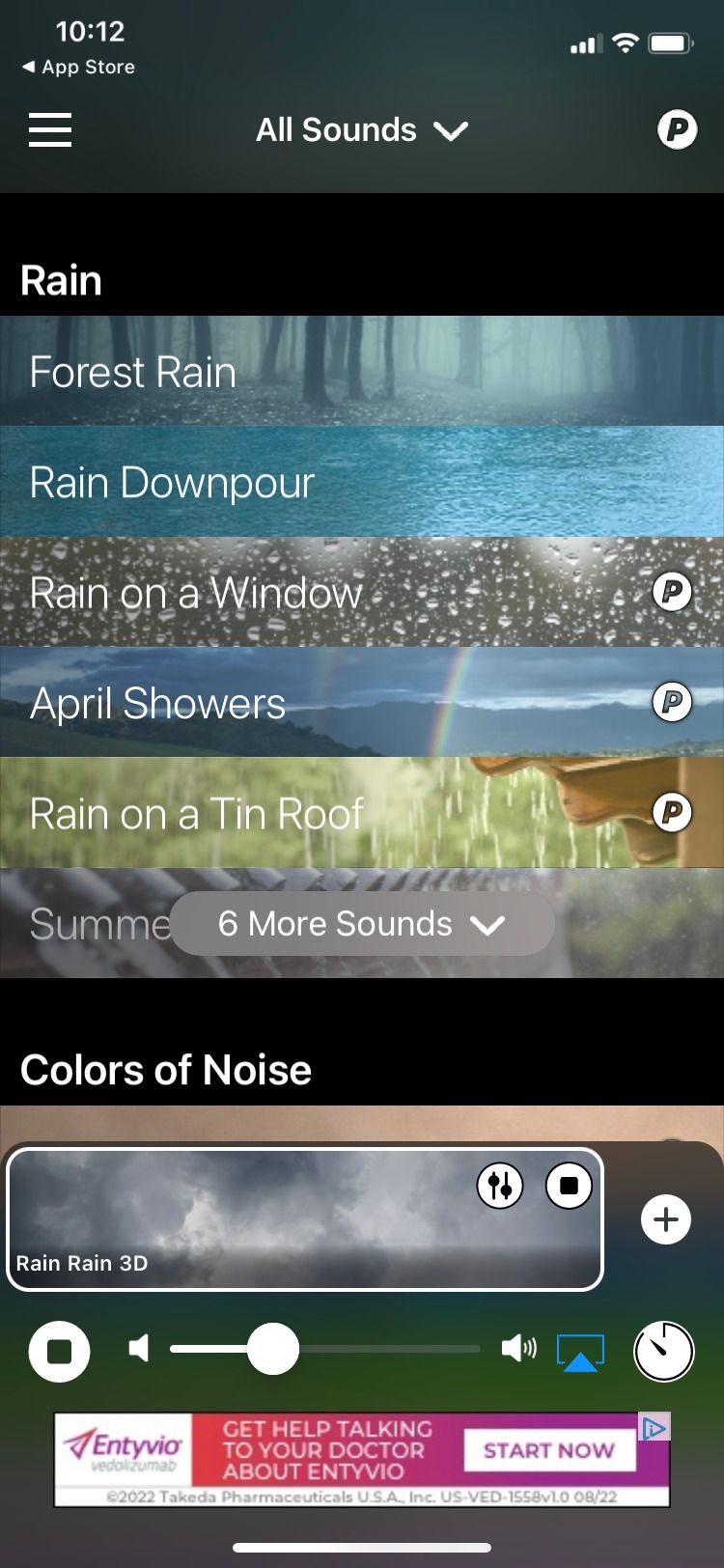Screen dimensions: 724x1568
Task: Open the sleep timer clock icon
Action: 663,1352
